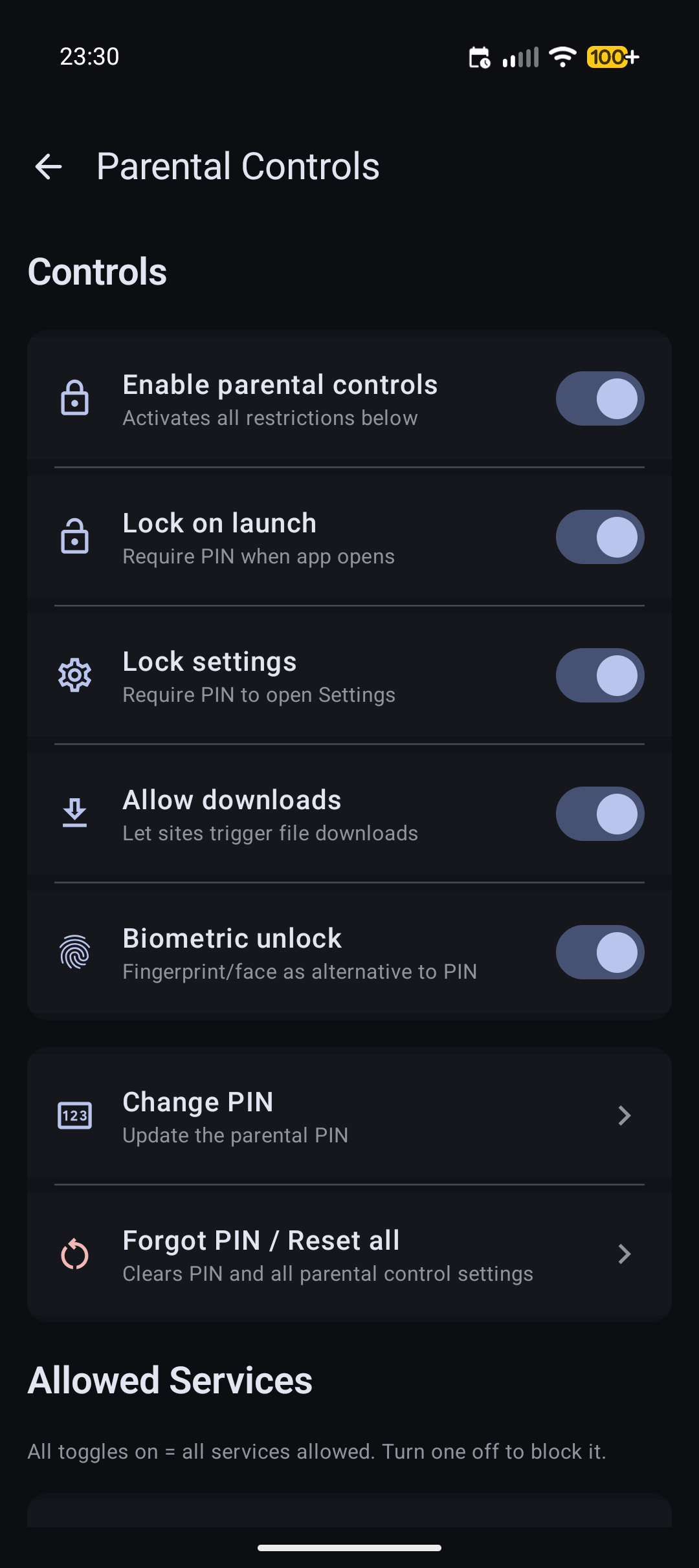Expand Change PIN via its chevron
Image resolution: width=699 pixels, height=1568 pixels.
click(x=624, y=1115)
